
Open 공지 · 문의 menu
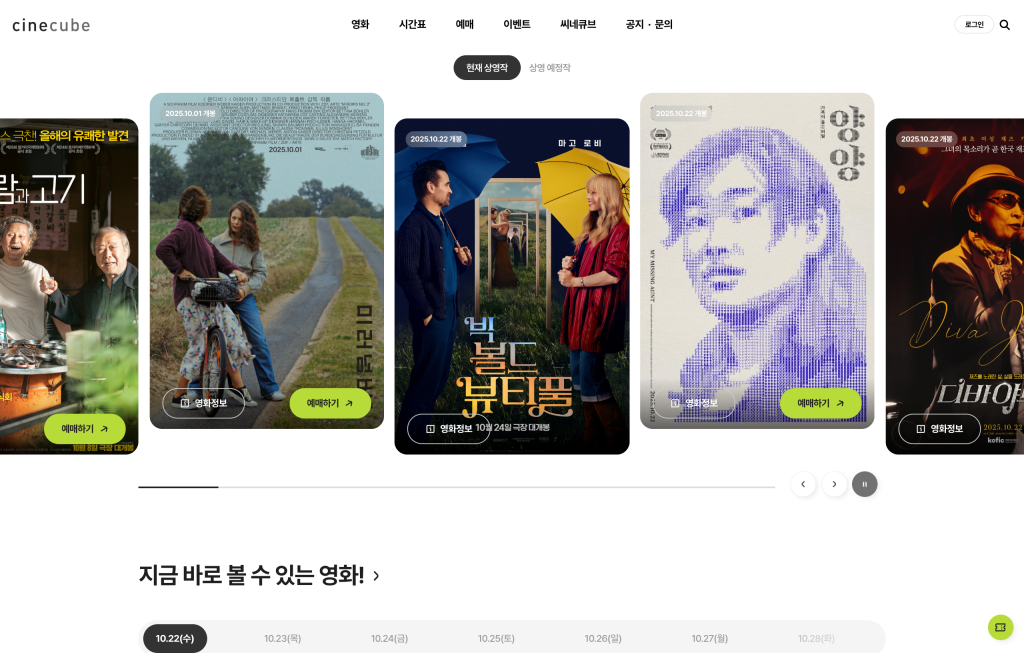649,24
